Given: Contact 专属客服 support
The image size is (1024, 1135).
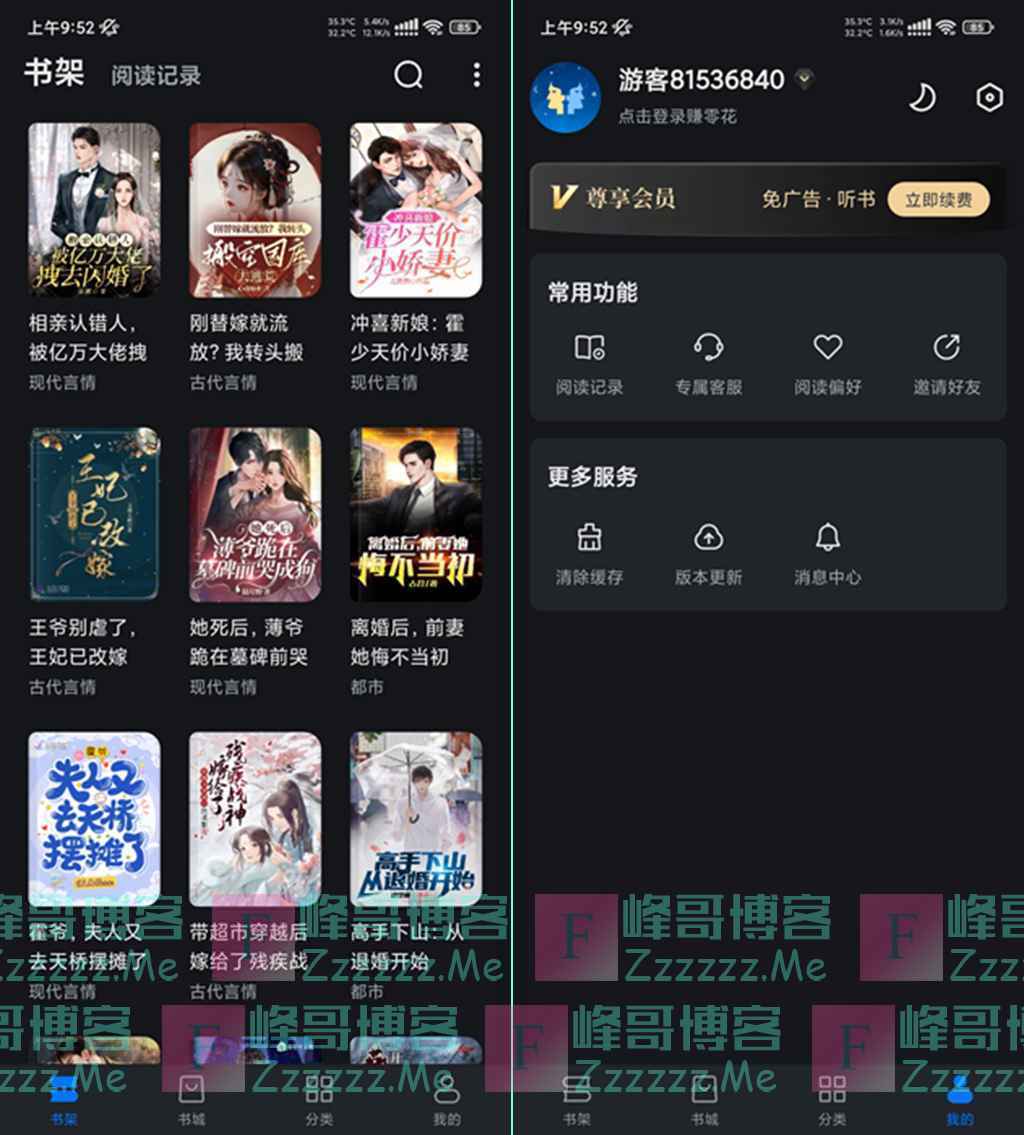Looking at the screenshot, I should [708, 363].
